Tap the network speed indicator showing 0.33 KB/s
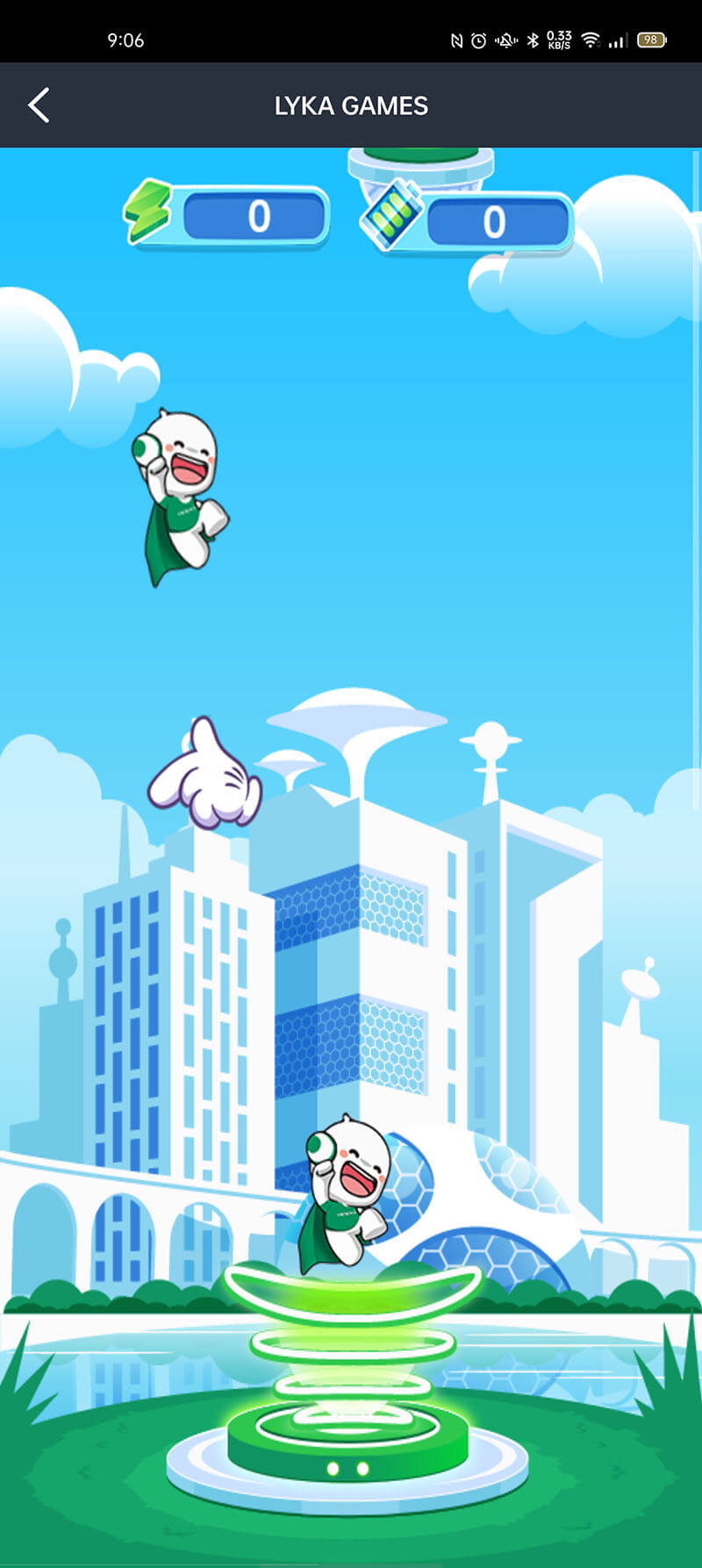This screenshot has width=702, height=1568. [x=560, y=39]
